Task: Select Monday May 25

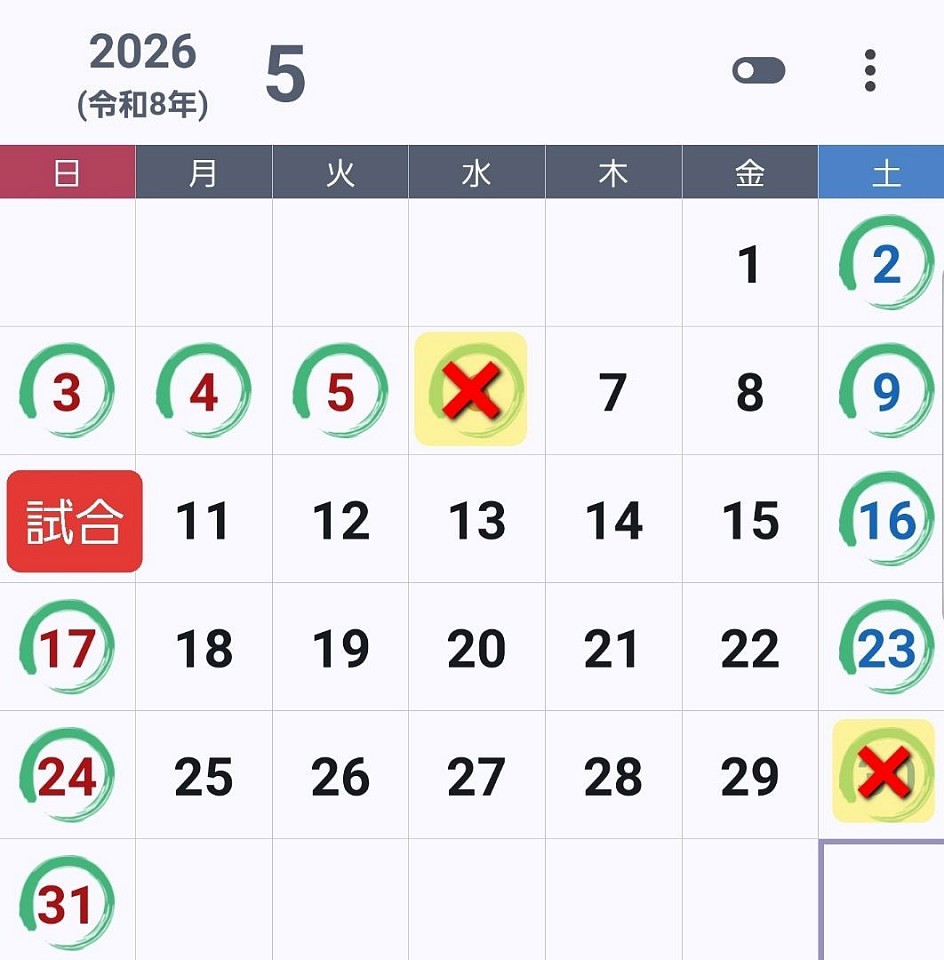Action: (204, 777)
